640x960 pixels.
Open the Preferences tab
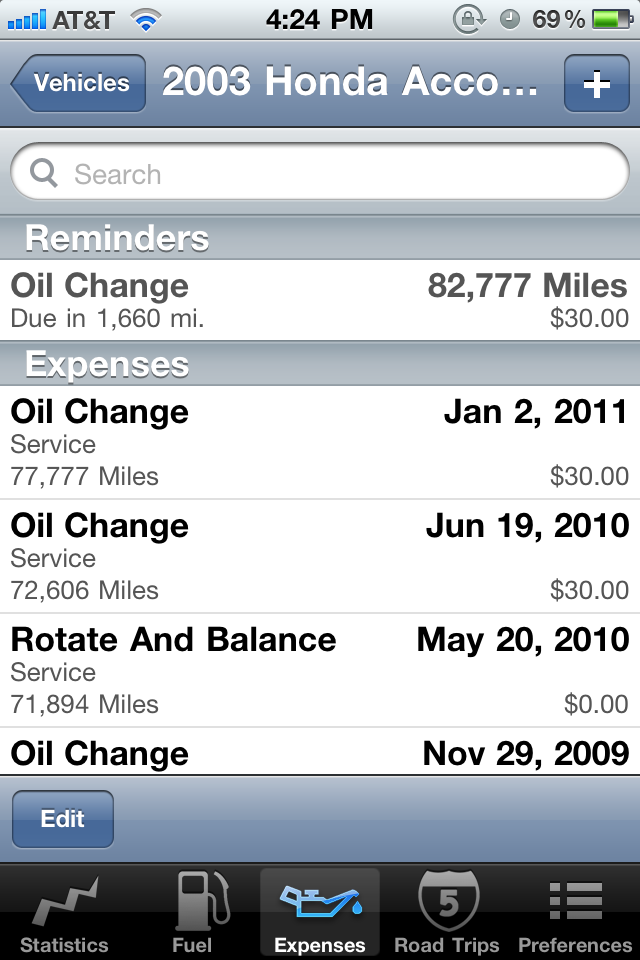(575, 913)
